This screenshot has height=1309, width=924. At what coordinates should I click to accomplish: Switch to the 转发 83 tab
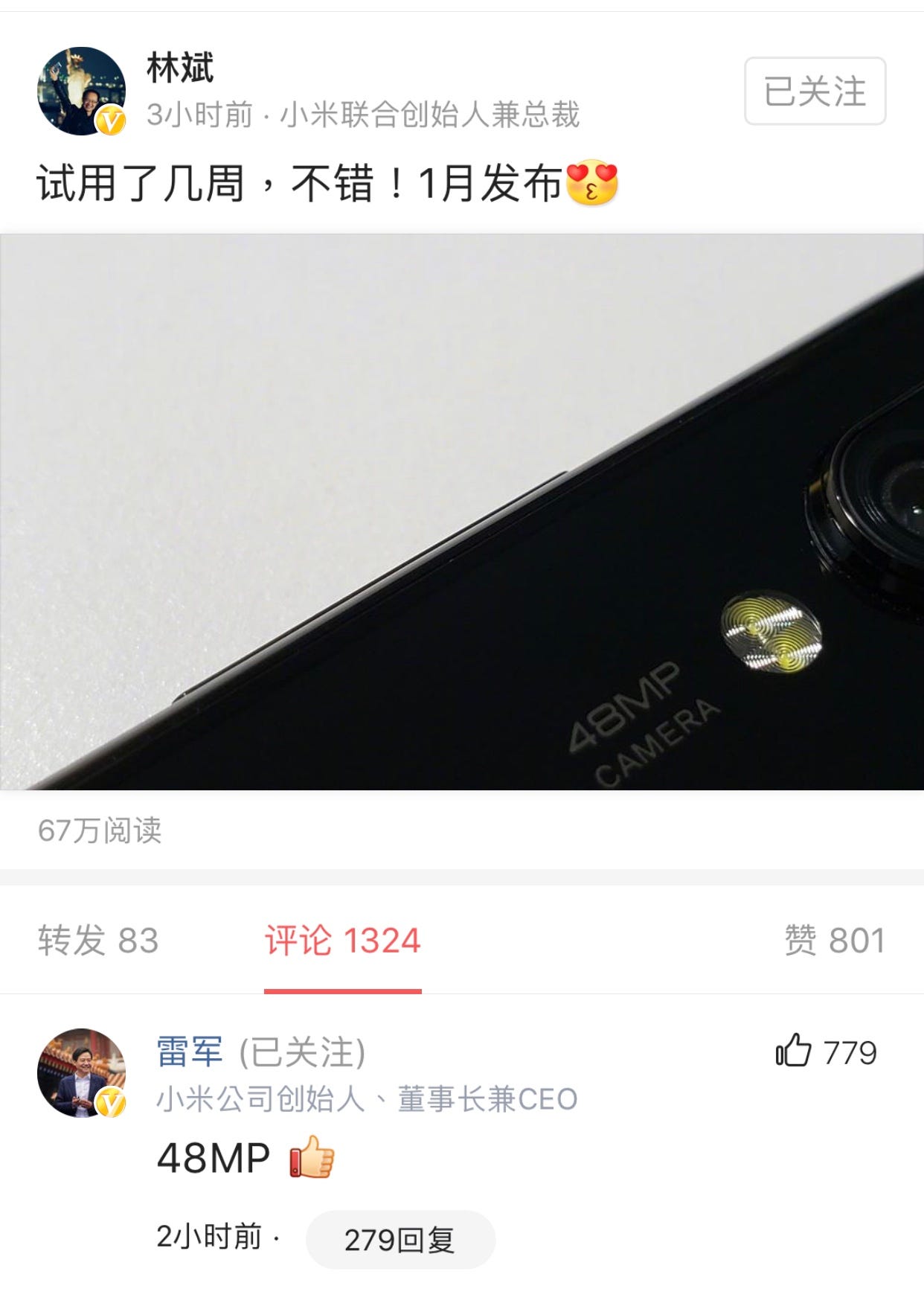click(x=98, y=940)
